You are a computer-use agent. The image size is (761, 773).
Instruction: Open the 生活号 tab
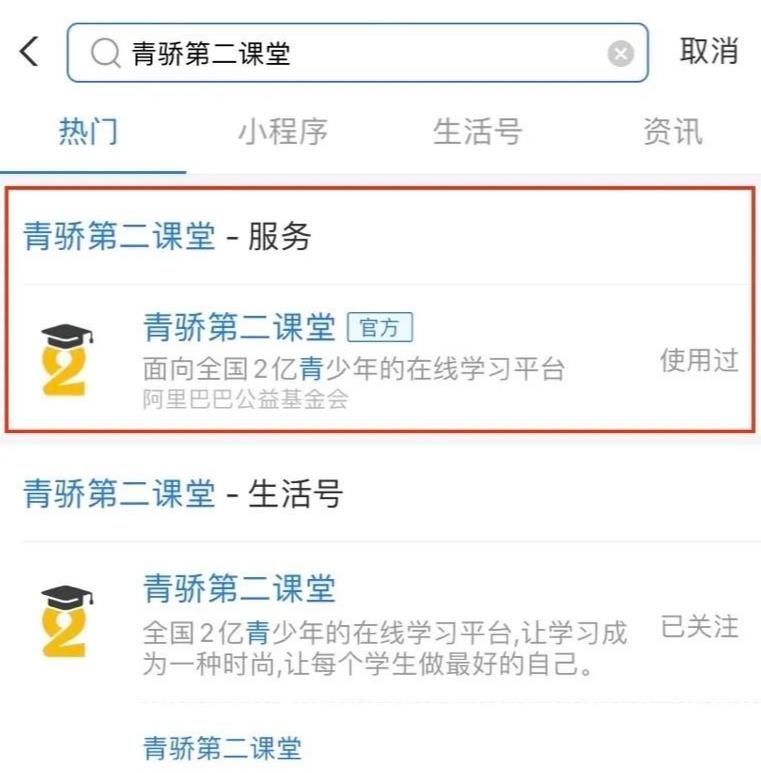477,132
